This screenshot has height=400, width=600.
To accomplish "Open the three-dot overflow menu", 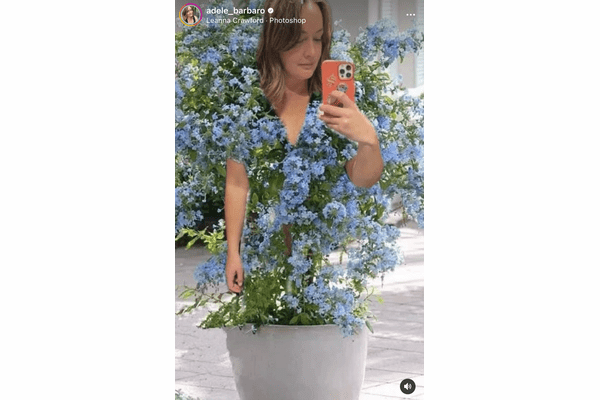I will pyautogui.click(x=410, y=15).
